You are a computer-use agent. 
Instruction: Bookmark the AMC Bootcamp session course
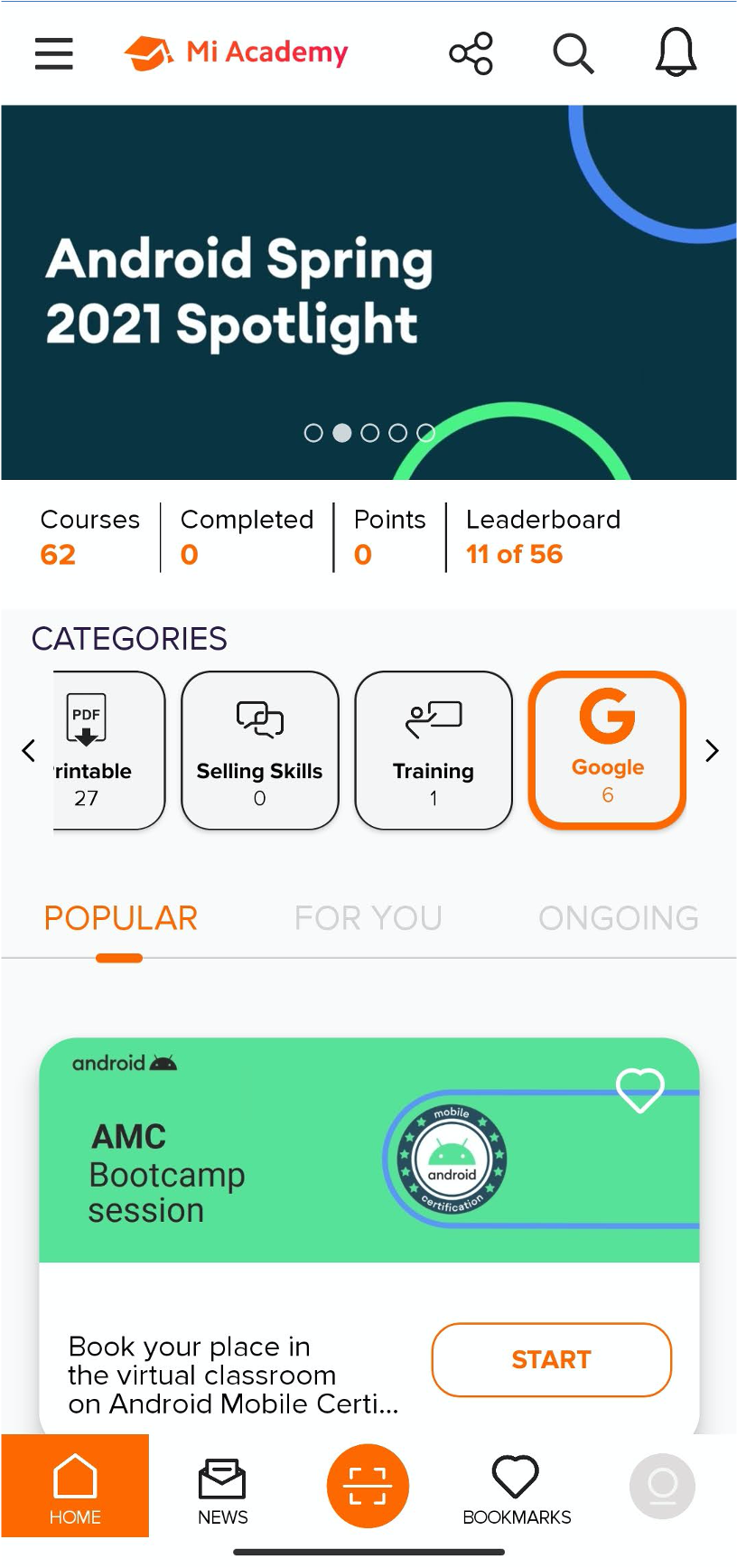coord(639,1090)
